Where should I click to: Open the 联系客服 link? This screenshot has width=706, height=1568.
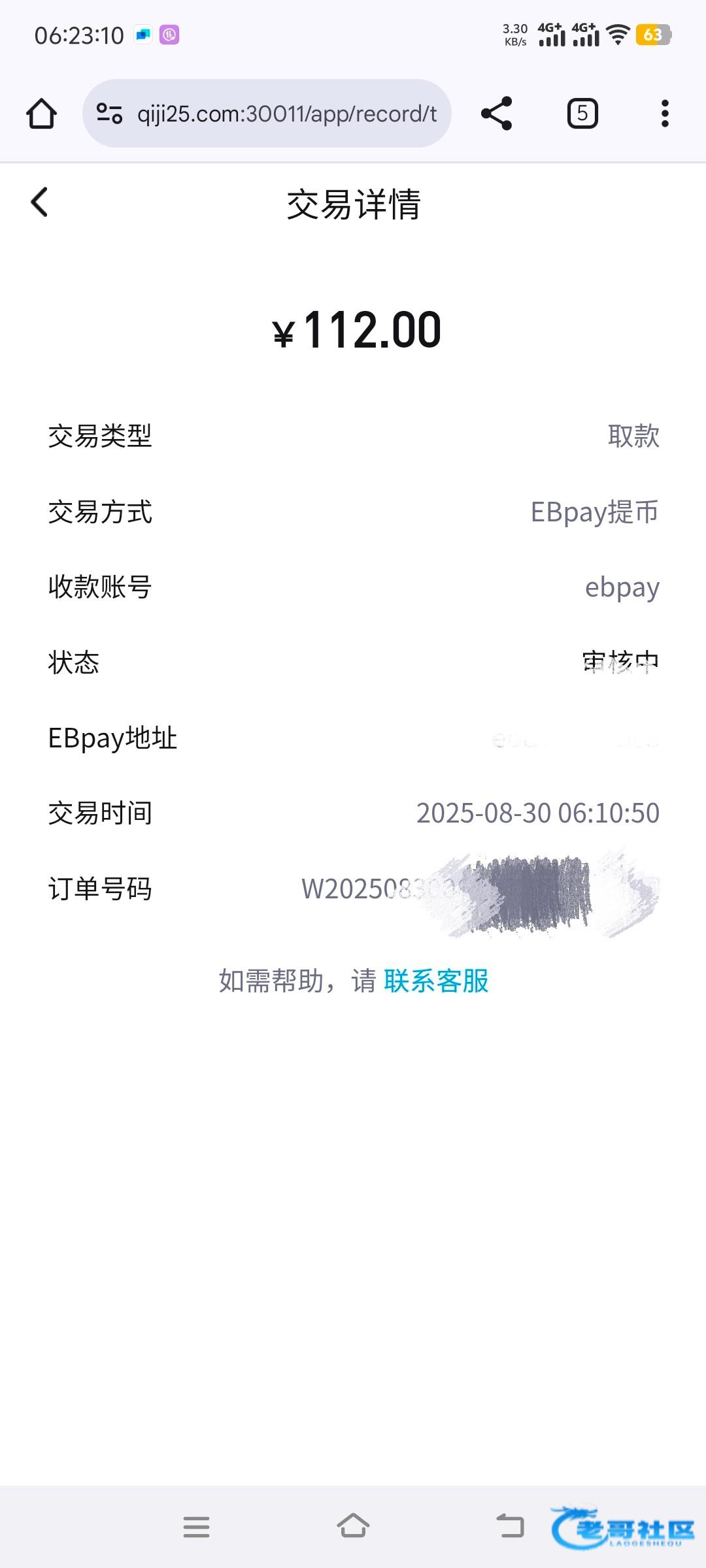436,981
